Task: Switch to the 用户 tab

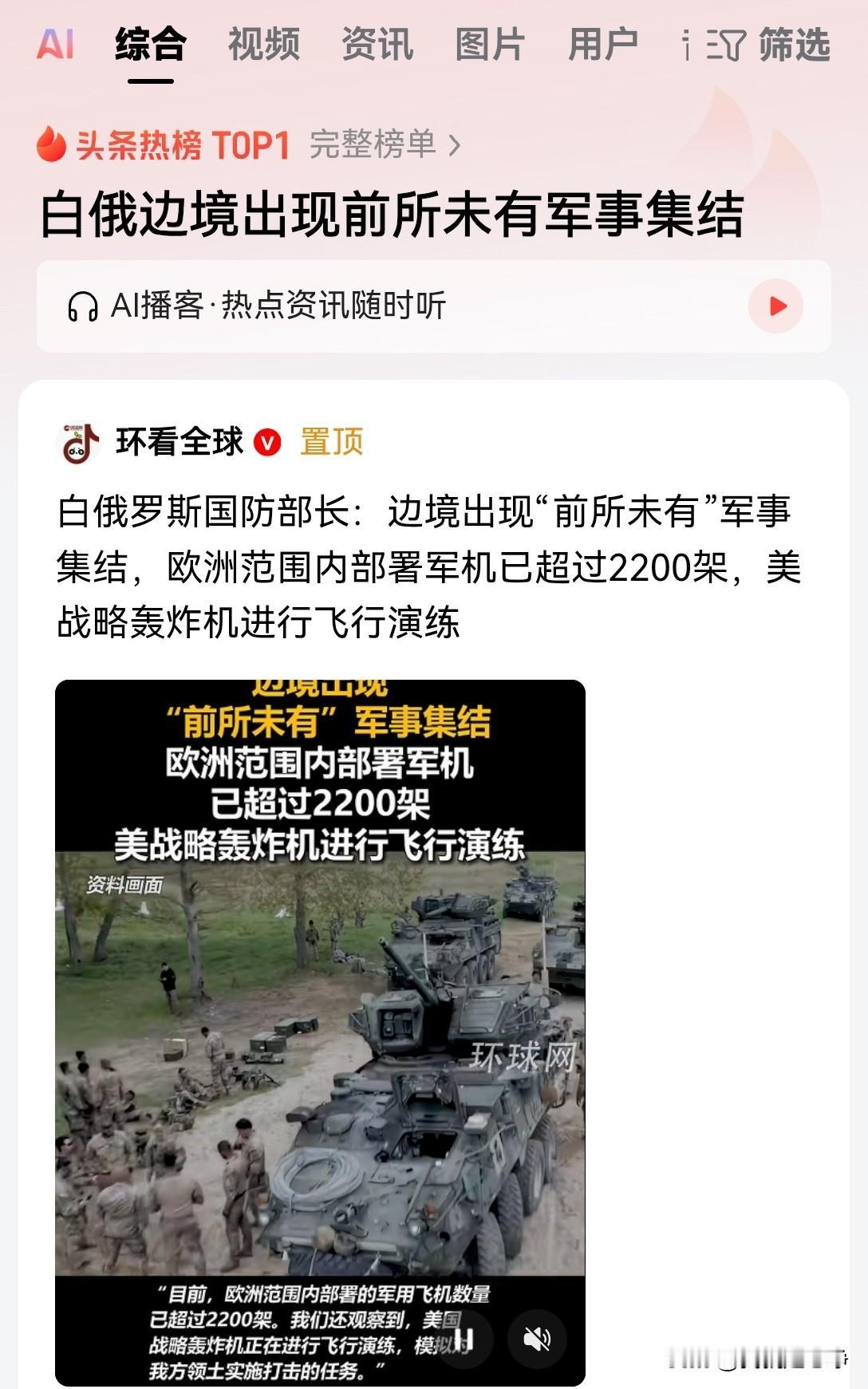Action: pyautogui.click(x=600, y=46)
